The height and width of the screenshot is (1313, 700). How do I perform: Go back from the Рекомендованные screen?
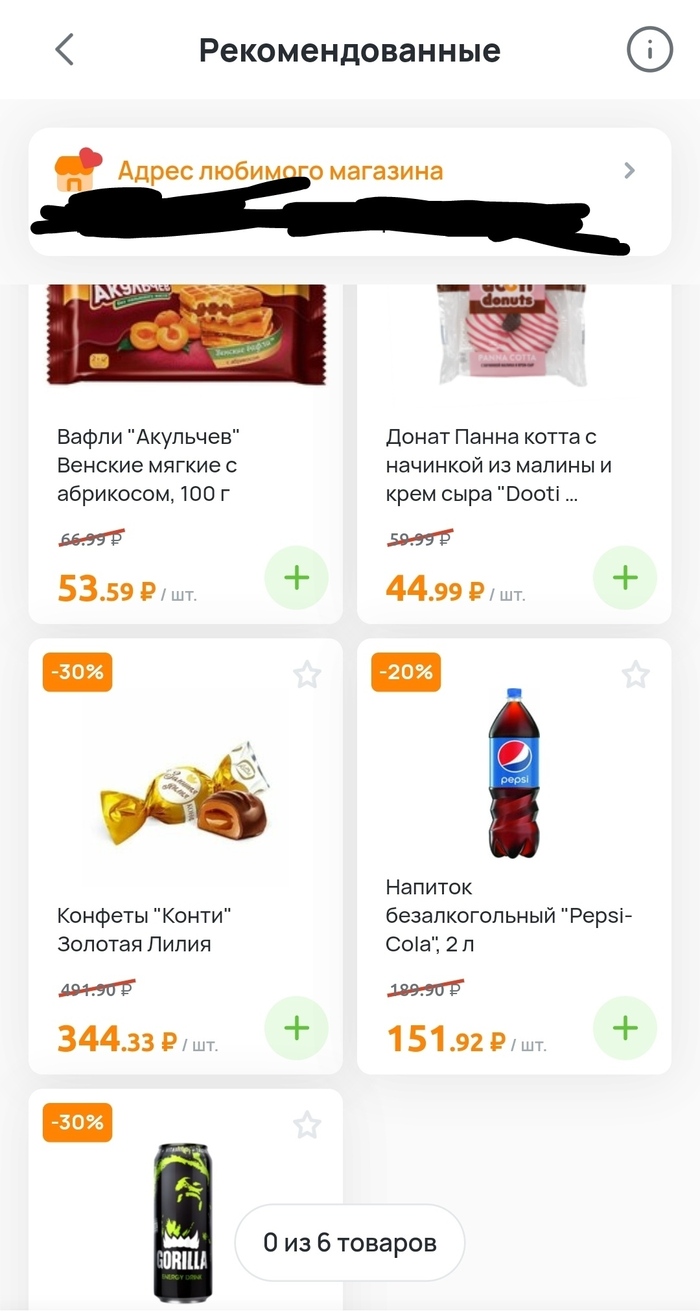65,49
